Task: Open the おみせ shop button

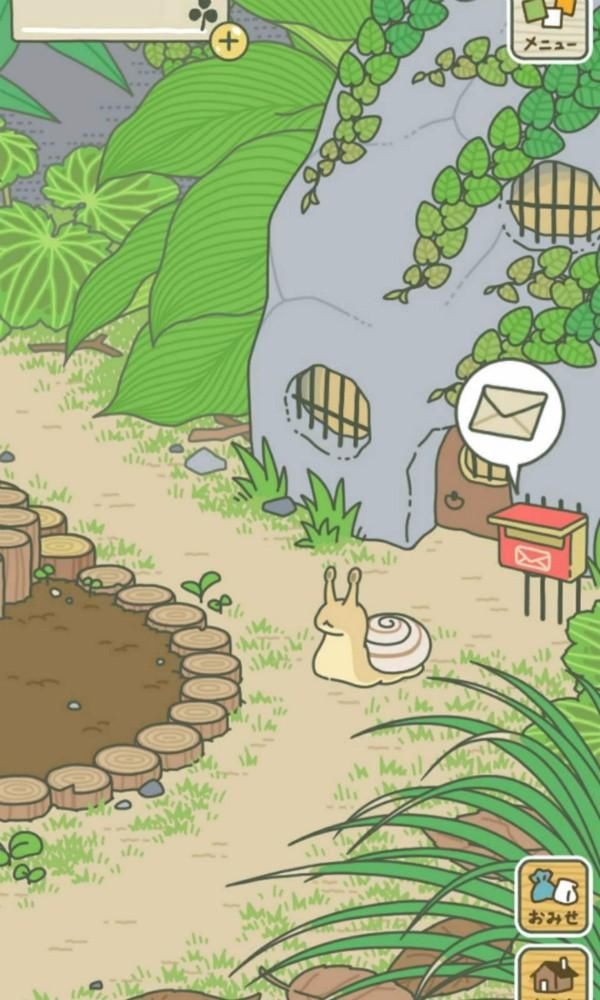Action: point(553,897)
